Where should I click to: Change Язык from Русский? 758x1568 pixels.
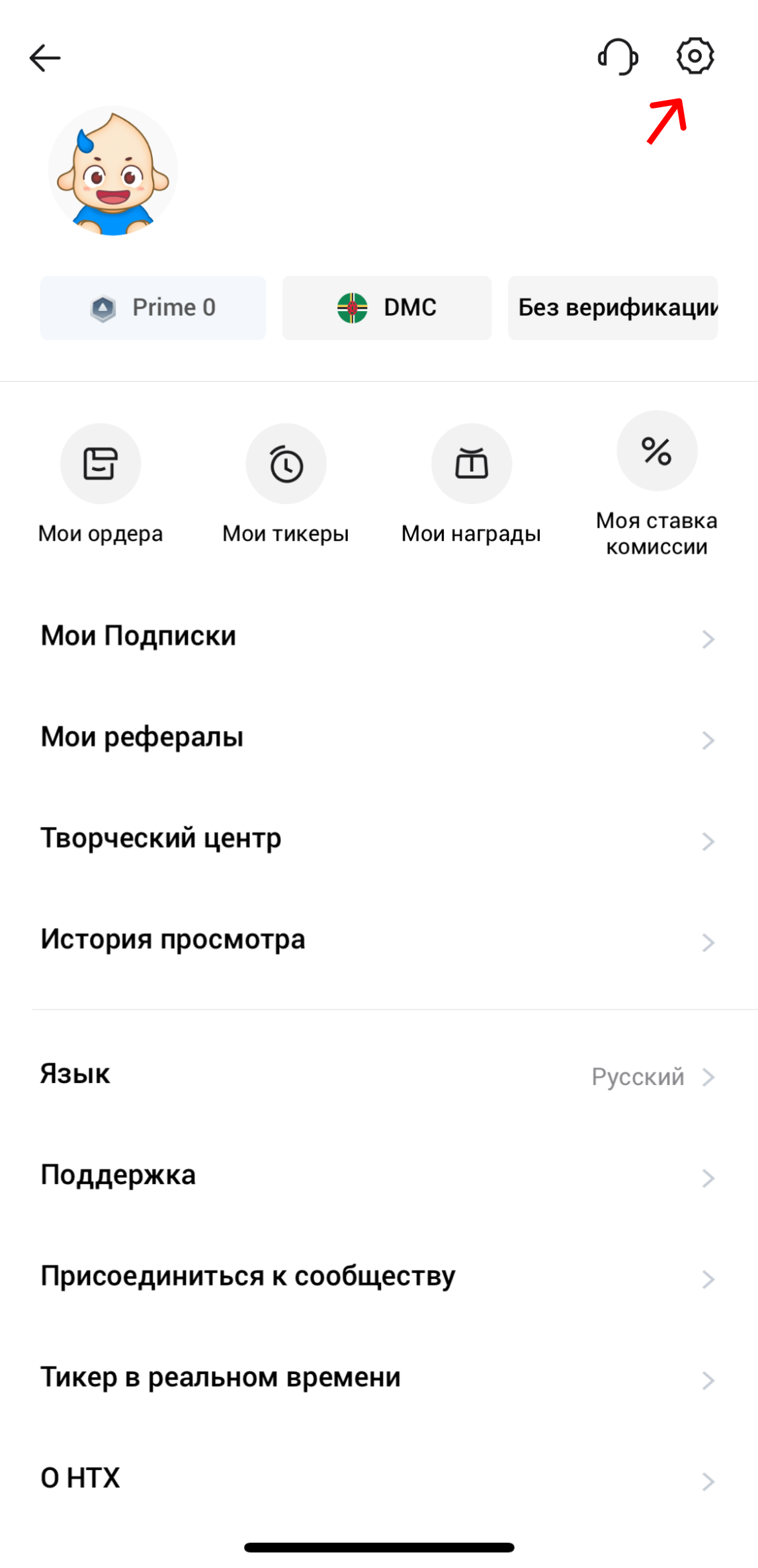378,1075
